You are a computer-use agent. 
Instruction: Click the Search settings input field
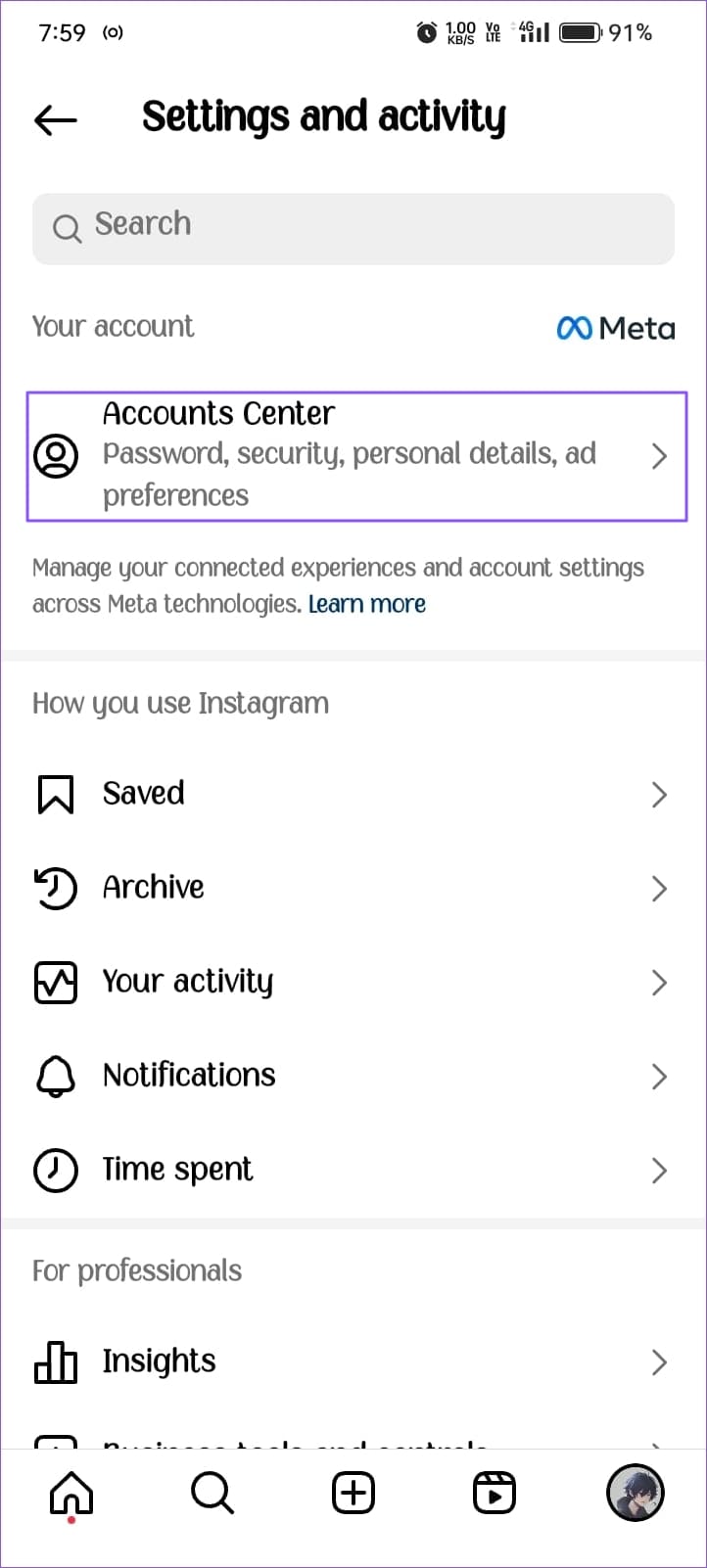coord(353,228)
